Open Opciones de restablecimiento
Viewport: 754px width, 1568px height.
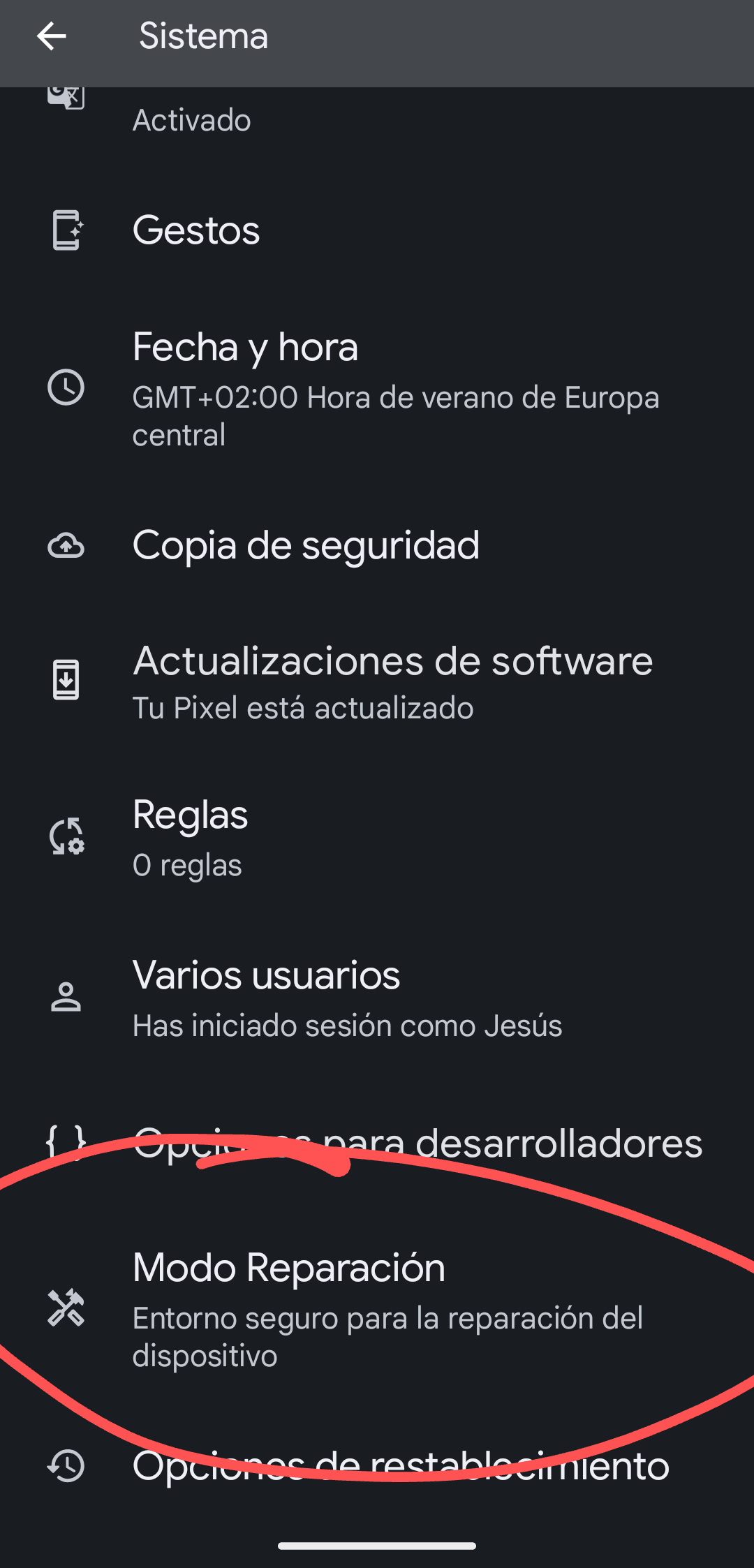[x=377, y=1465]
